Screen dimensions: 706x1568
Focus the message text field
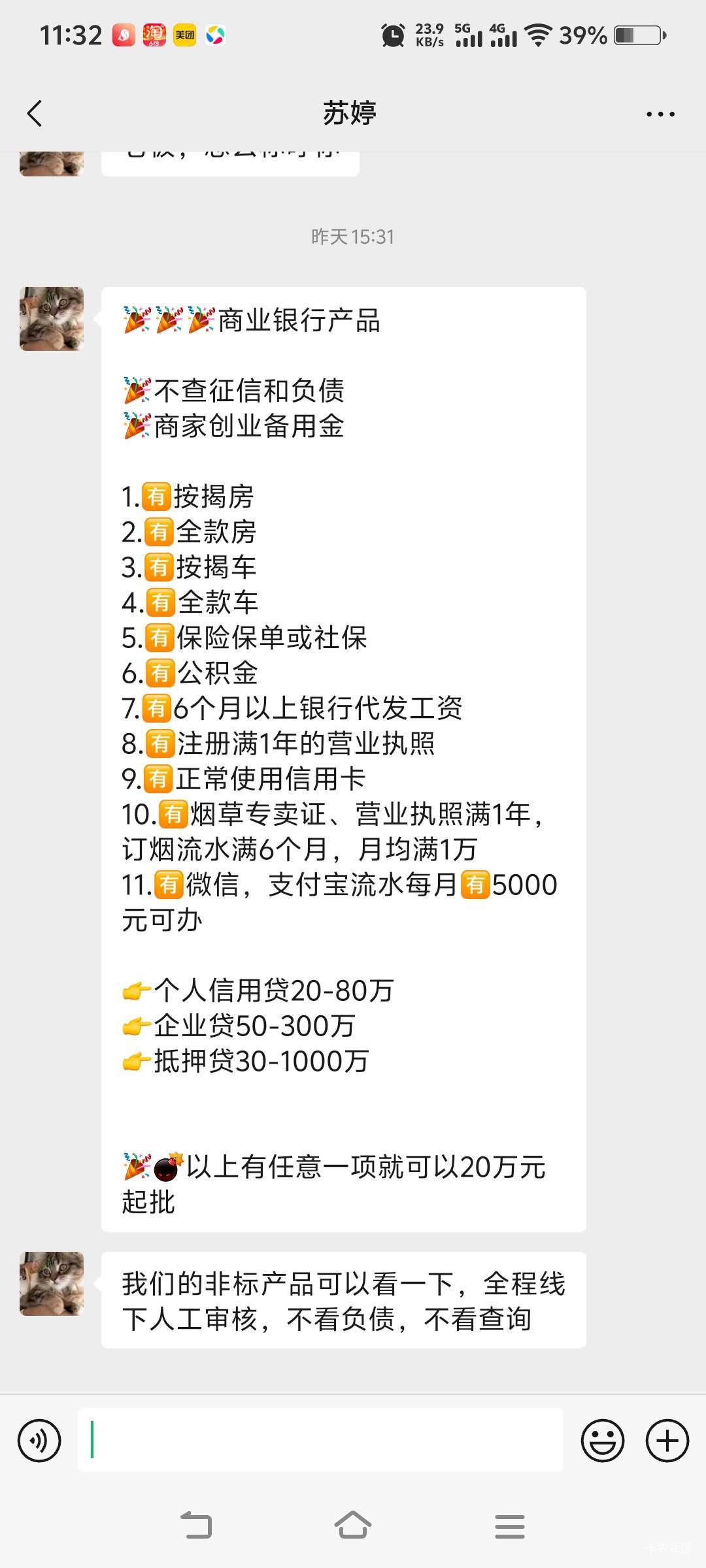tap(320, 1440)
